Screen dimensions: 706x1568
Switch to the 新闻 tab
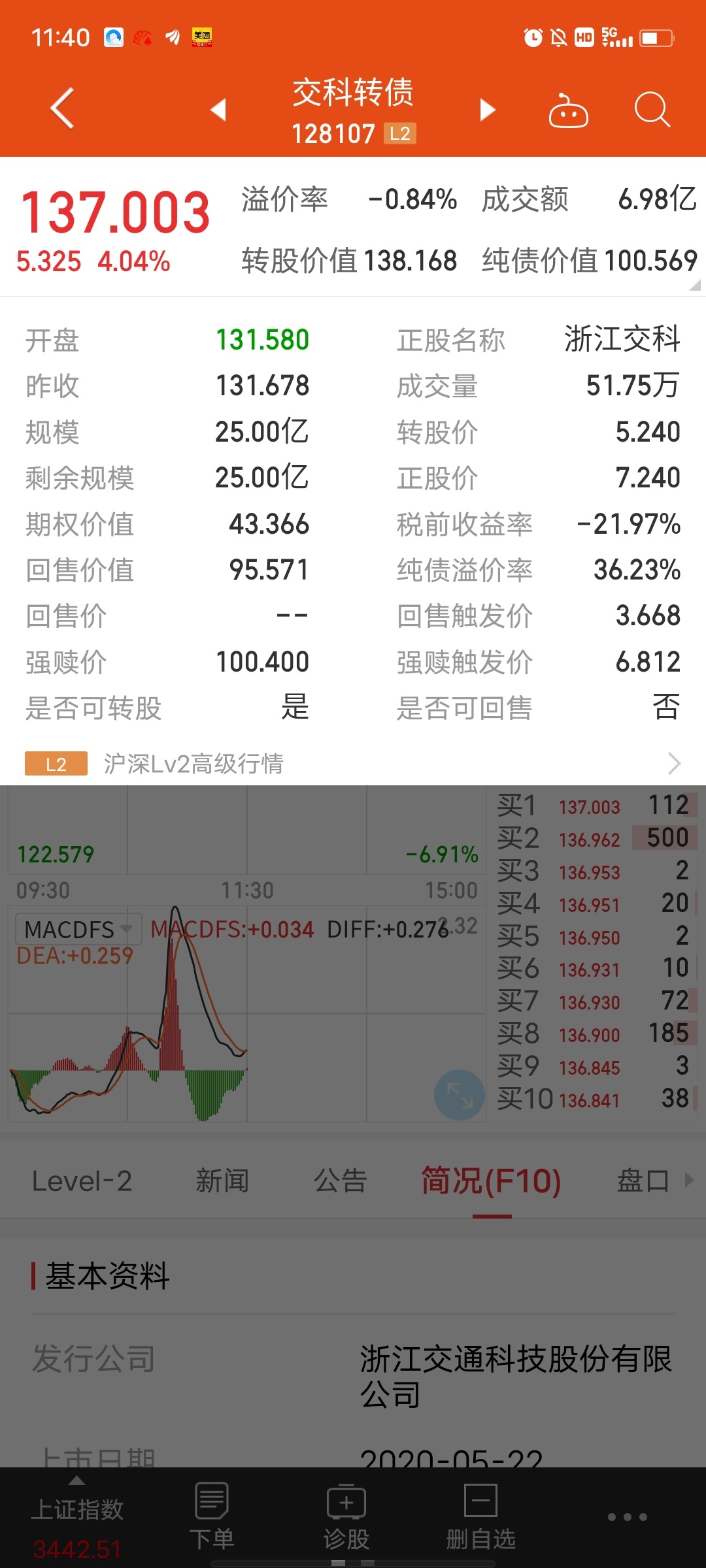(222, 1181)
